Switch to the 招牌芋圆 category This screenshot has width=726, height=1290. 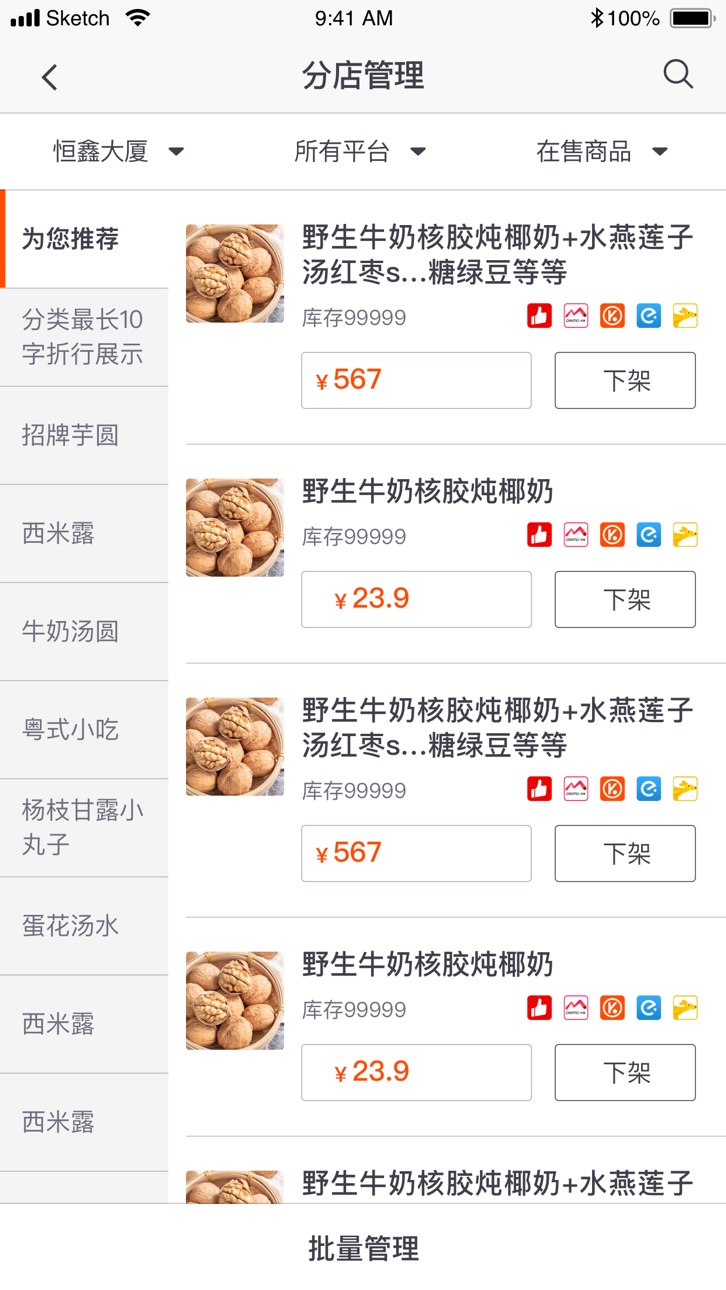point(84,435)
